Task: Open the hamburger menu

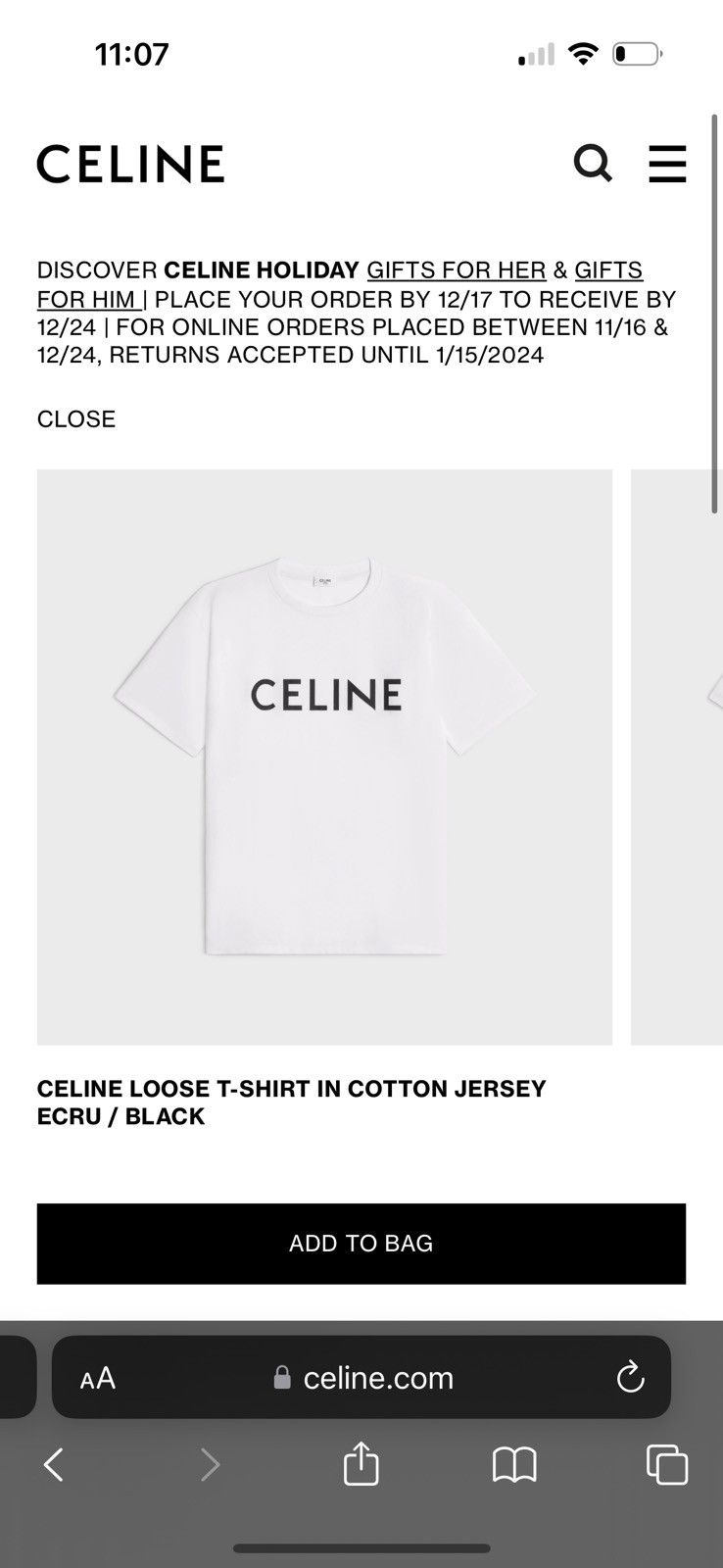Action: 667,164
